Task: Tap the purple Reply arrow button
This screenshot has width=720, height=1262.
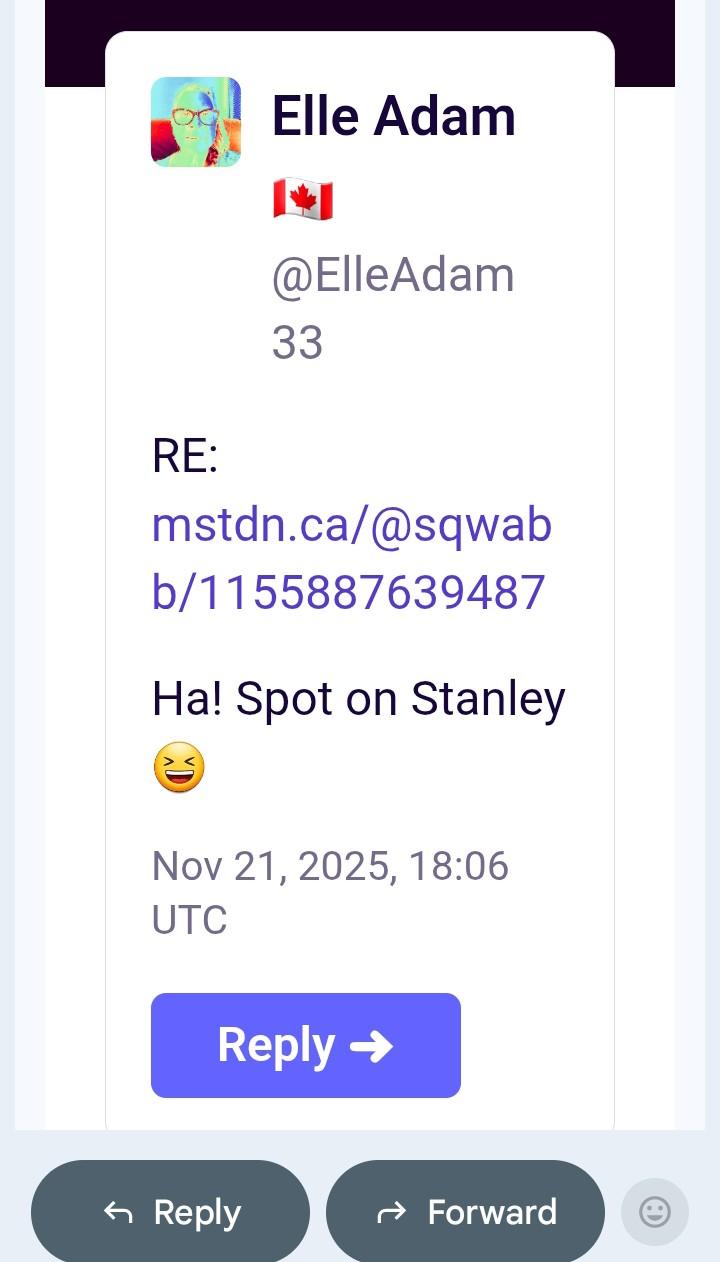Action: click(x=305, y=1045)
